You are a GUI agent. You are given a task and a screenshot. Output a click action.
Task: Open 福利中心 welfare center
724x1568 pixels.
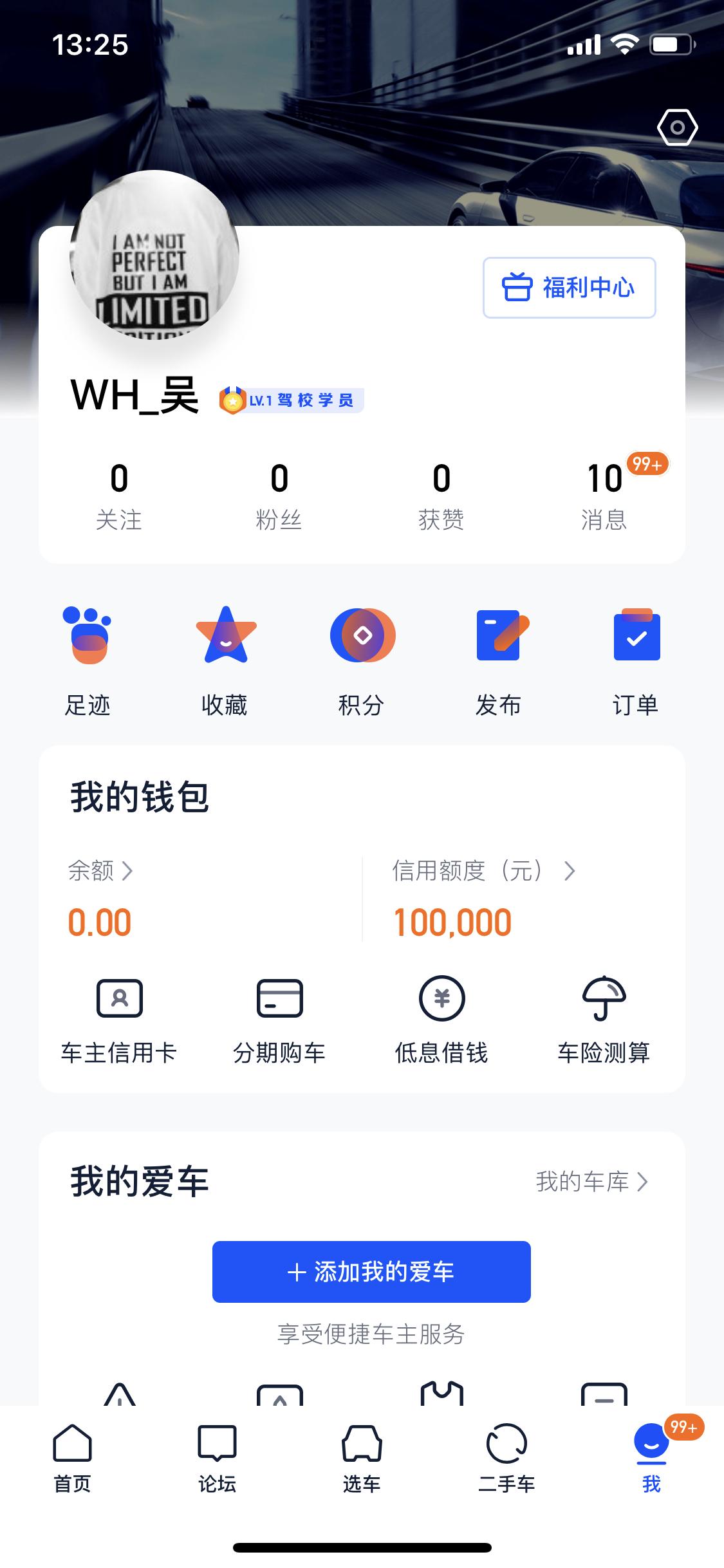click(x=570, y=288)
